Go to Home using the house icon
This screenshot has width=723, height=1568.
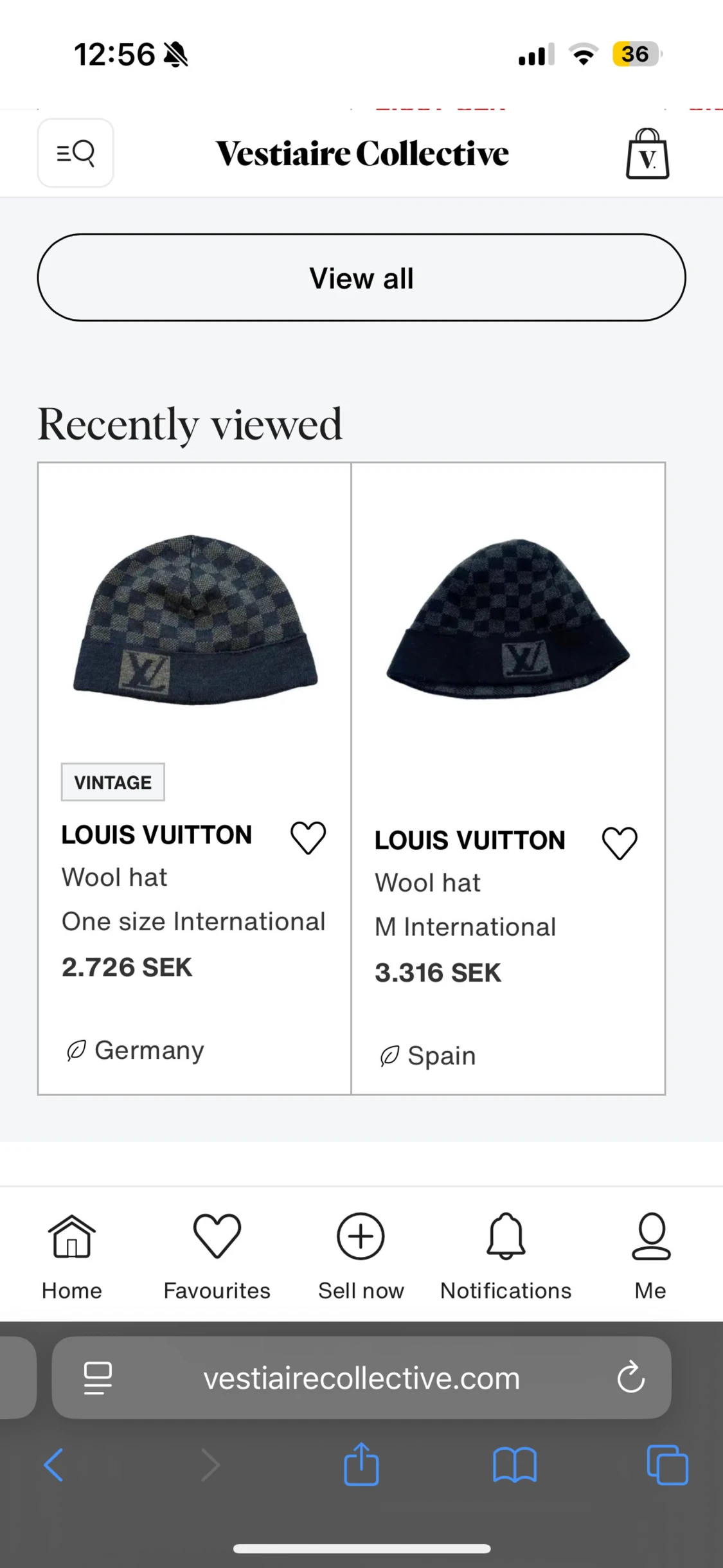pyautogui.click(x=71, y=1236)
